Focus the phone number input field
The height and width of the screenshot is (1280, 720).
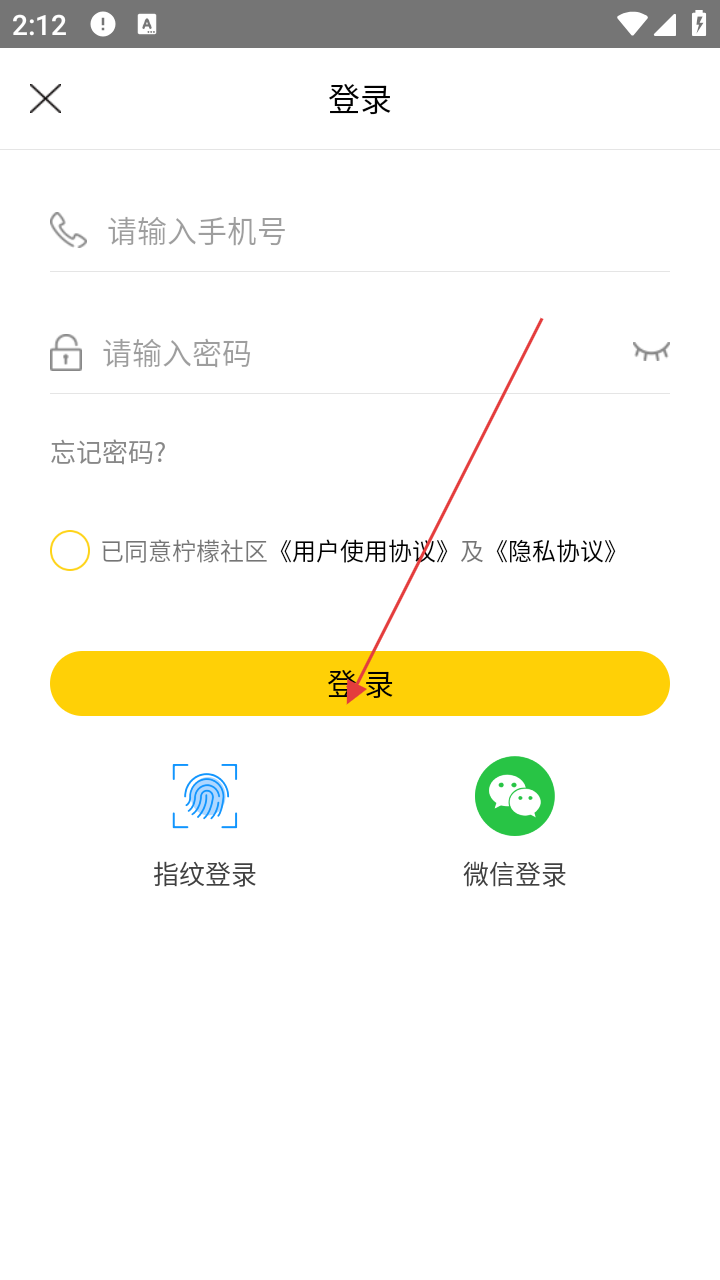(360, 231)
